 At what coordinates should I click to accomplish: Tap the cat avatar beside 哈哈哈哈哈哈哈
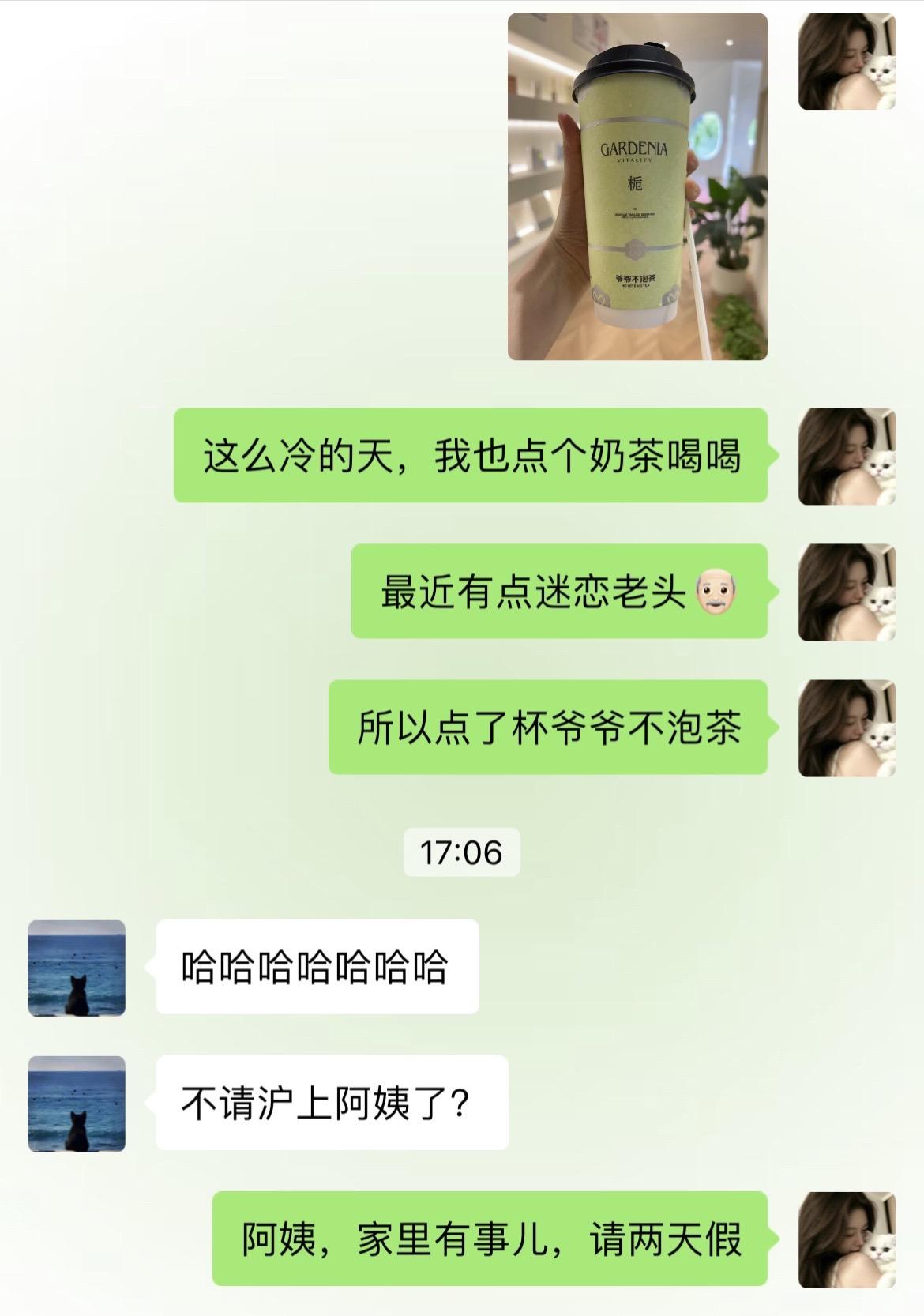[77, 968]
